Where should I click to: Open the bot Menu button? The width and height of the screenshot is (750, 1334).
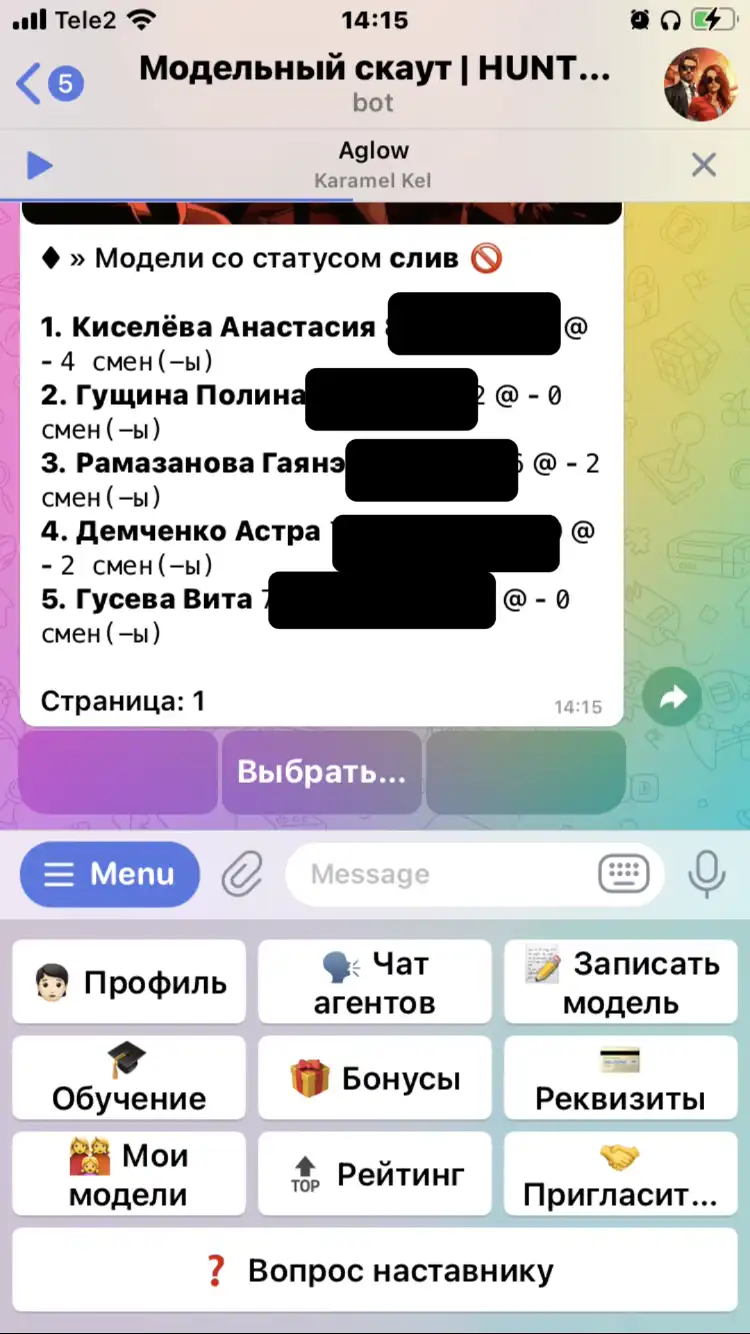coord(110,874)
